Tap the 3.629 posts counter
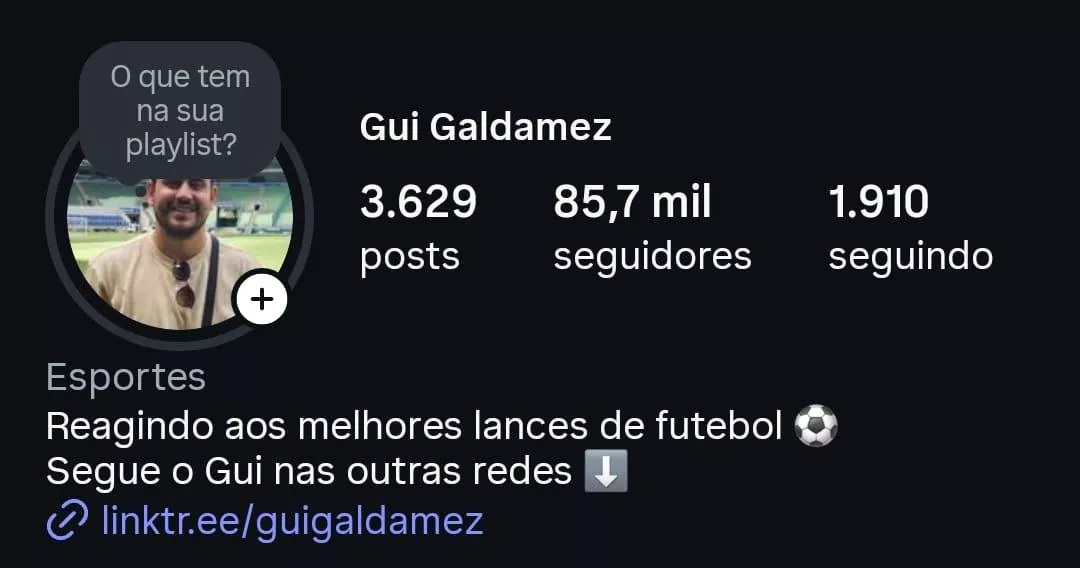 click(x=418, y=228)
